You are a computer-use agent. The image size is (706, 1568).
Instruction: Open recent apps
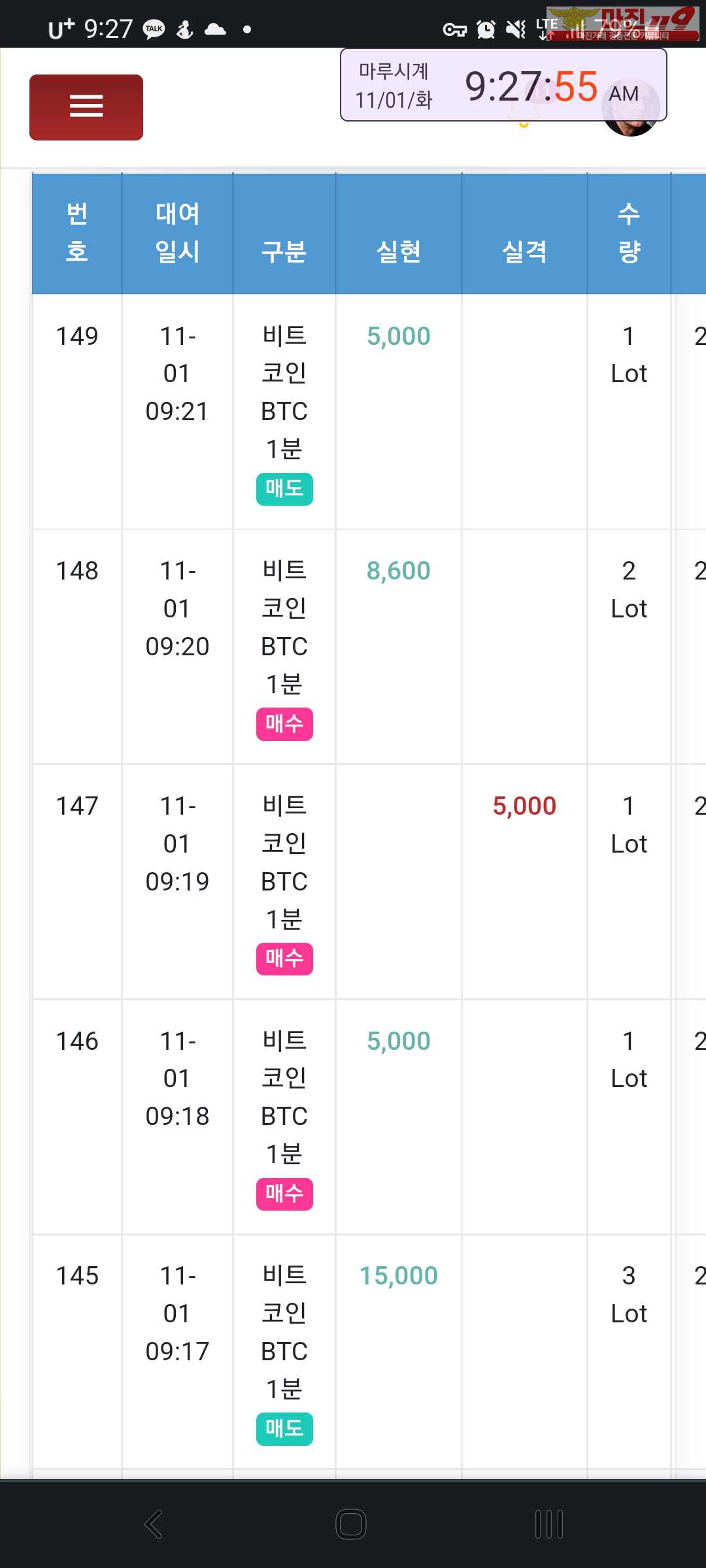coord(549,1524)
